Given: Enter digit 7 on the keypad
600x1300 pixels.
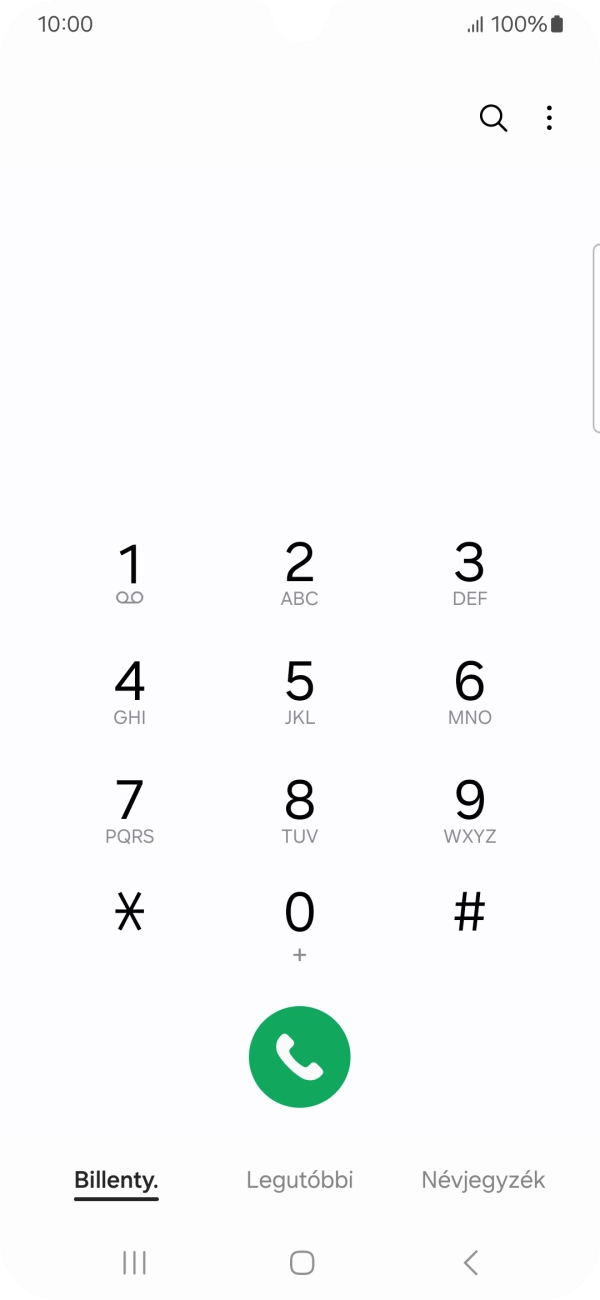Looking at the screenshot, I should coord(130,810).
